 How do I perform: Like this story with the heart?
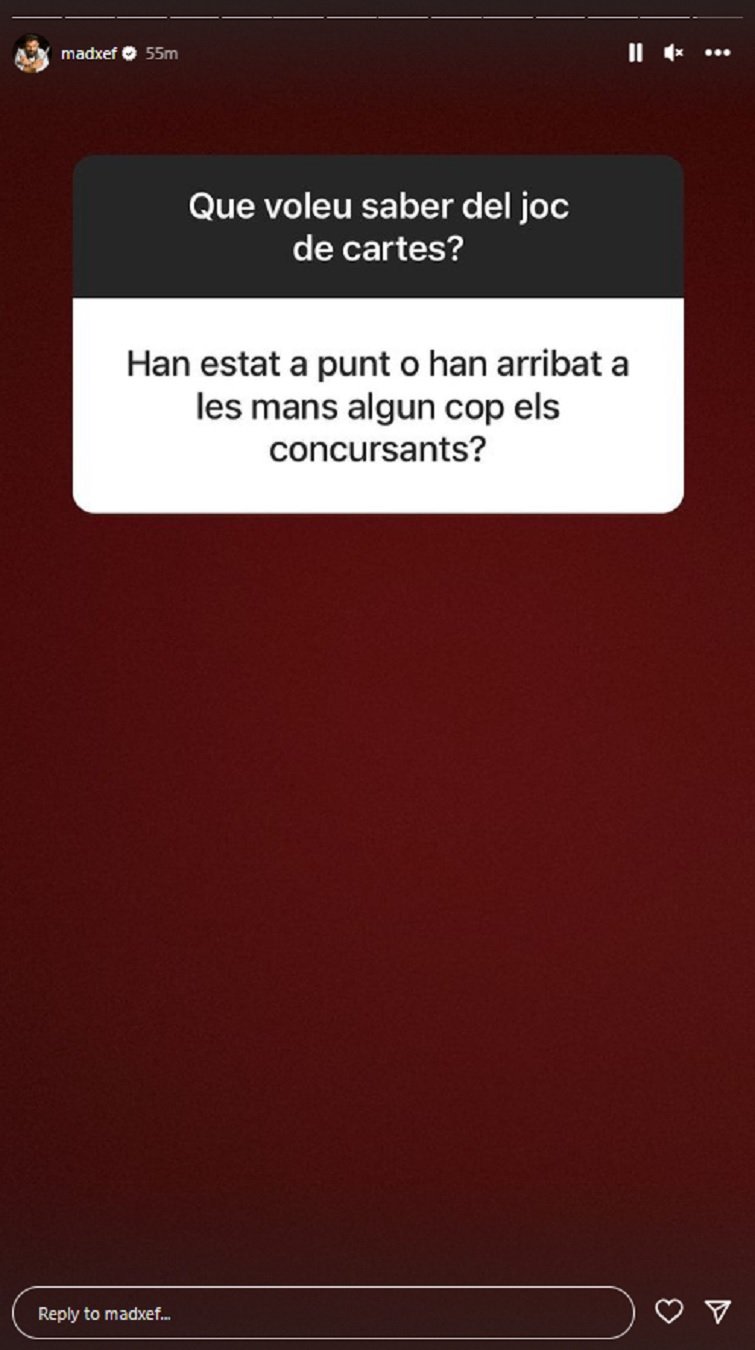tap(668, 1311)
